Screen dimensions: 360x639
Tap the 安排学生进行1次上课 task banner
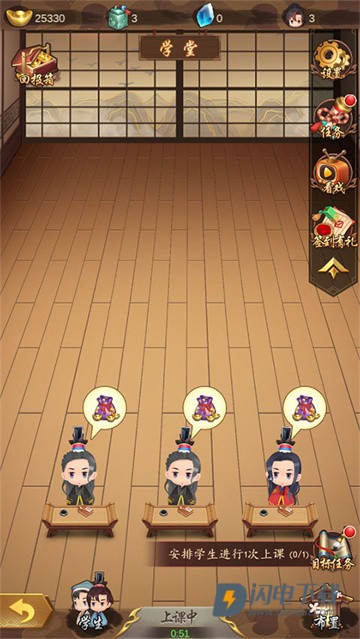(239, 554)
